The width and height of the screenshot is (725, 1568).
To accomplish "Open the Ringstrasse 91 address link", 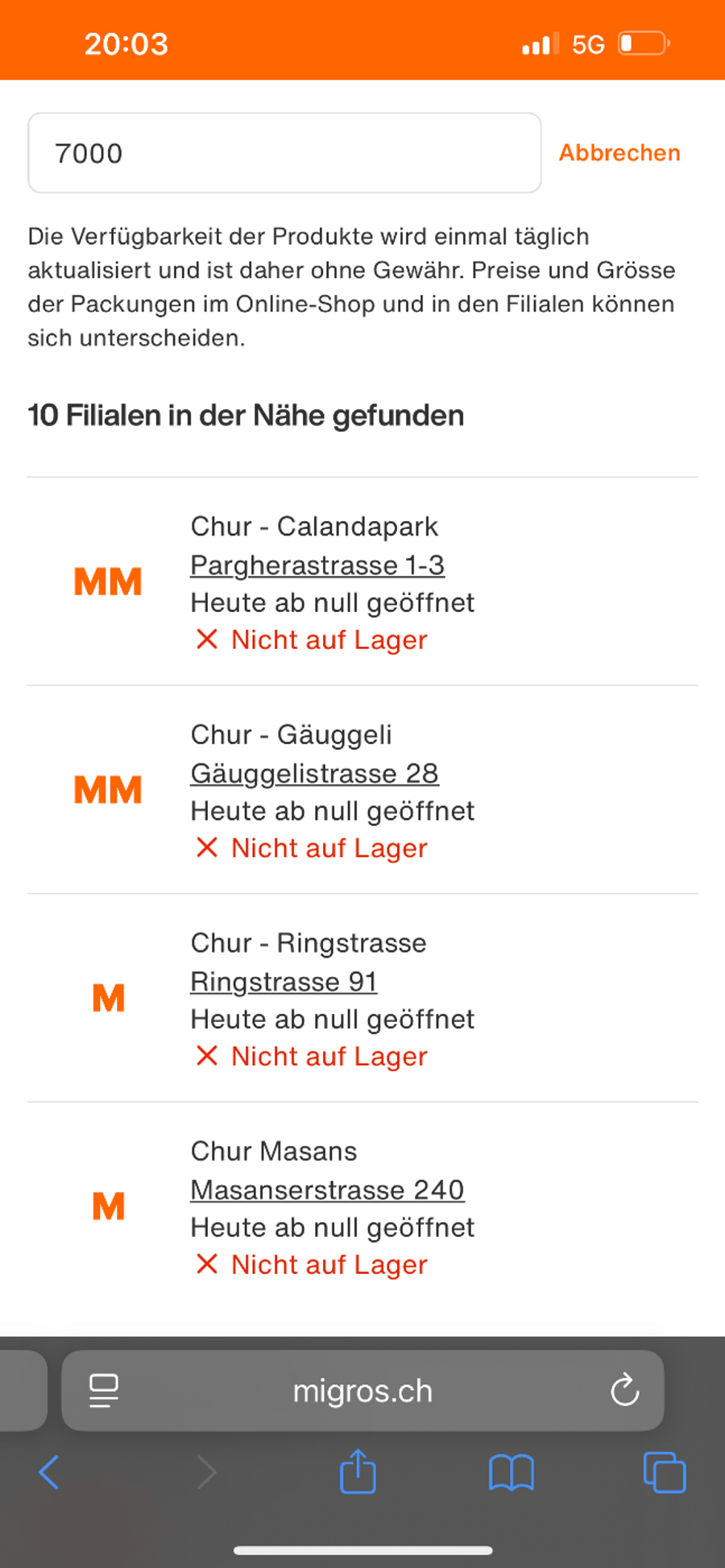I will point(284,982).
